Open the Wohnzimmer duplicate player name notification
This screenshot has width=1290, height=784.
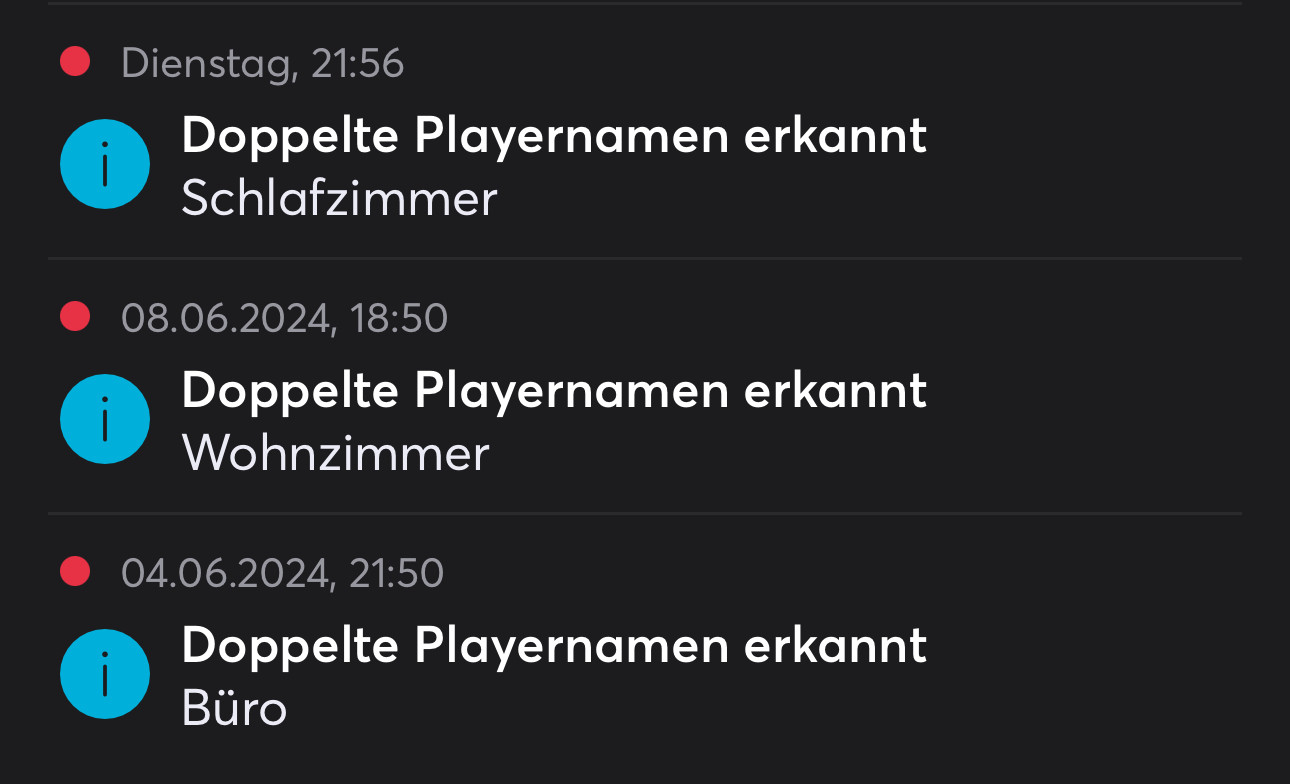tap(553, 420)
